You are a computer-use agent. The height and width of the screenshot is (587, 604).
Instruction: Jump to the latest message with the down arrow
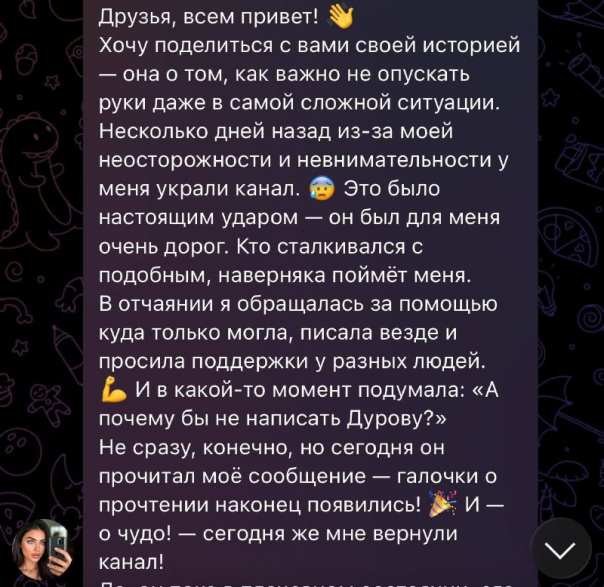click(x=560, y=547)
